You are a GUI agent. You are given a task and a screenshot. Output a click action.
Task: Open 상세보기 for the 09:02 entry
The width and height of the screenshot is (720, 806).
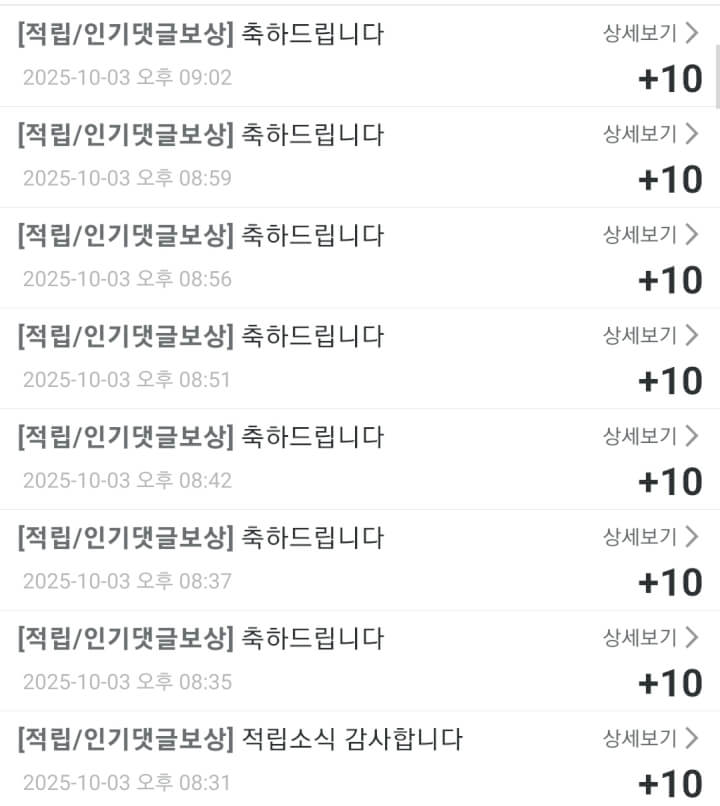650,34
